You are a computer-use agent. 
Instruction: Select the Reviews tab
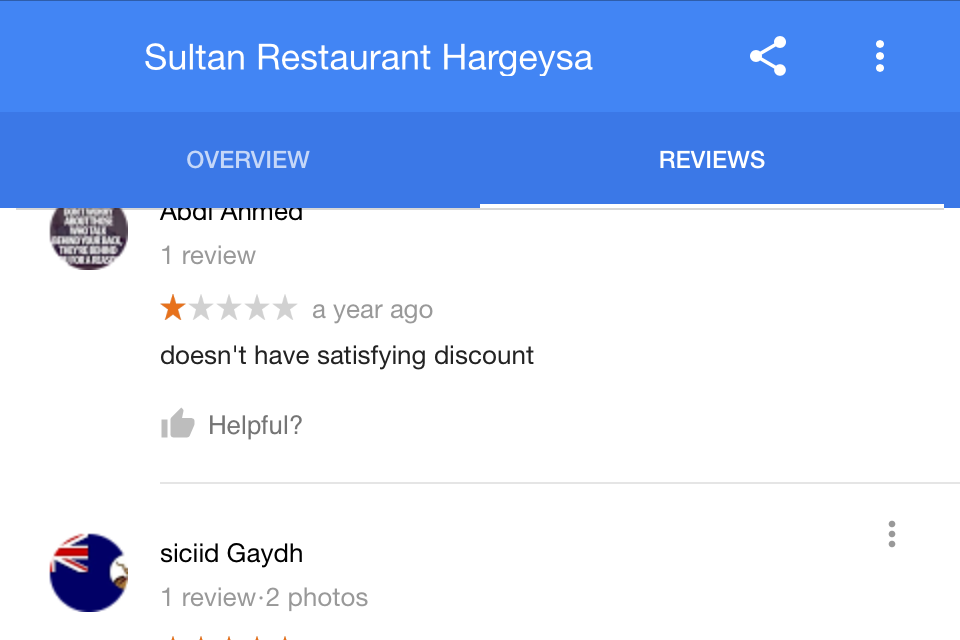(x=711, y=160)
